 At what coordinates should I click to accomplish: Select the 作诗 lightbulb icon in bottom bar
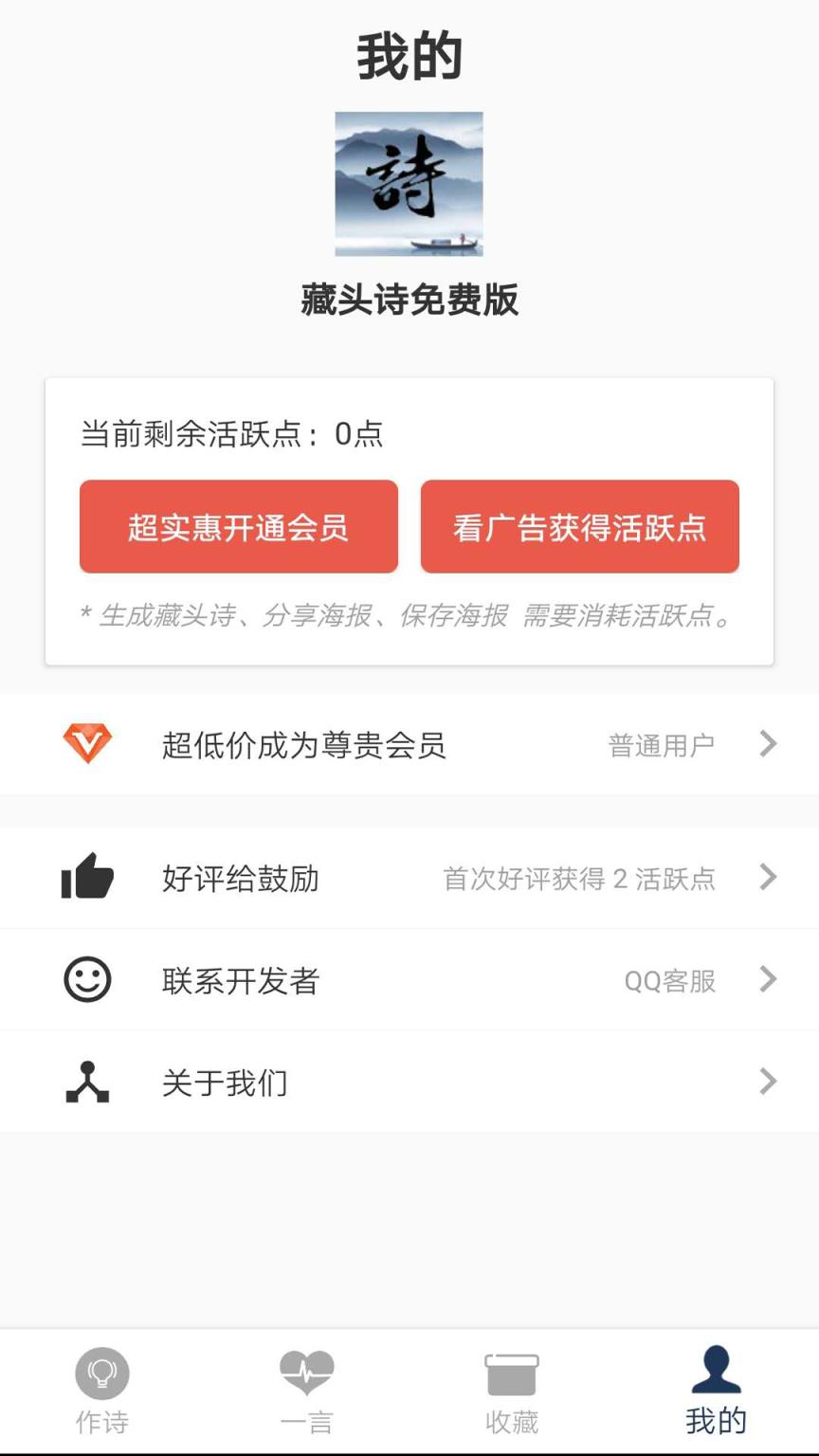point(101,1372)
